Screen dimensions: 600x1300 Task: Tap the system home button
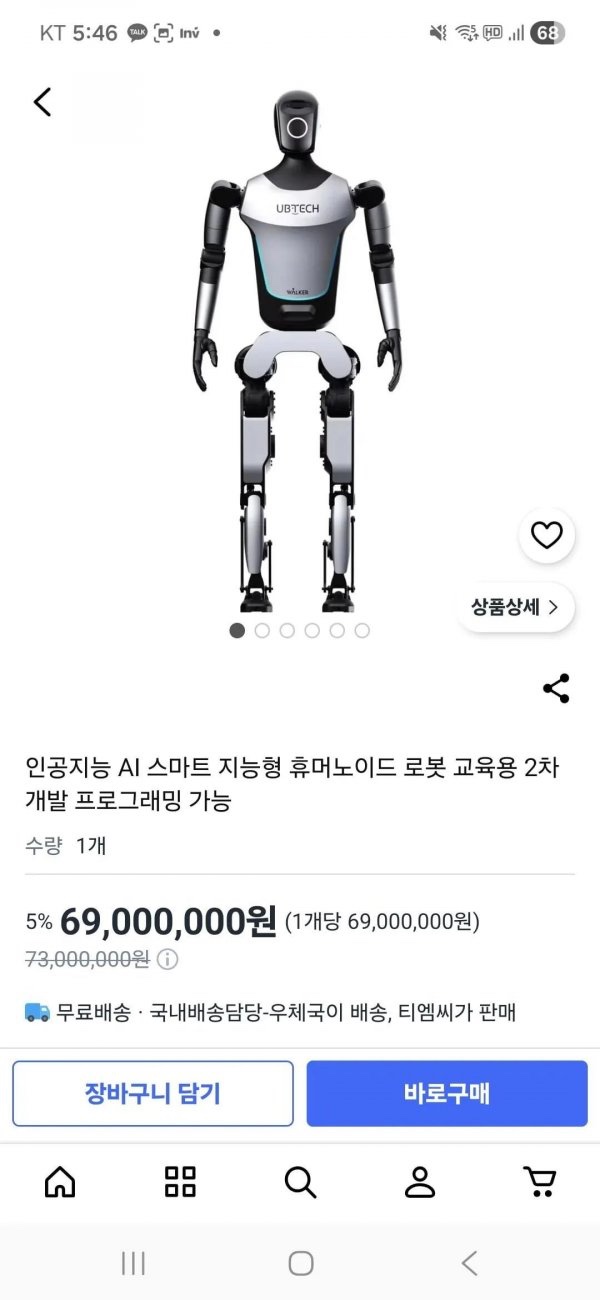click(x=300, y=1263)
